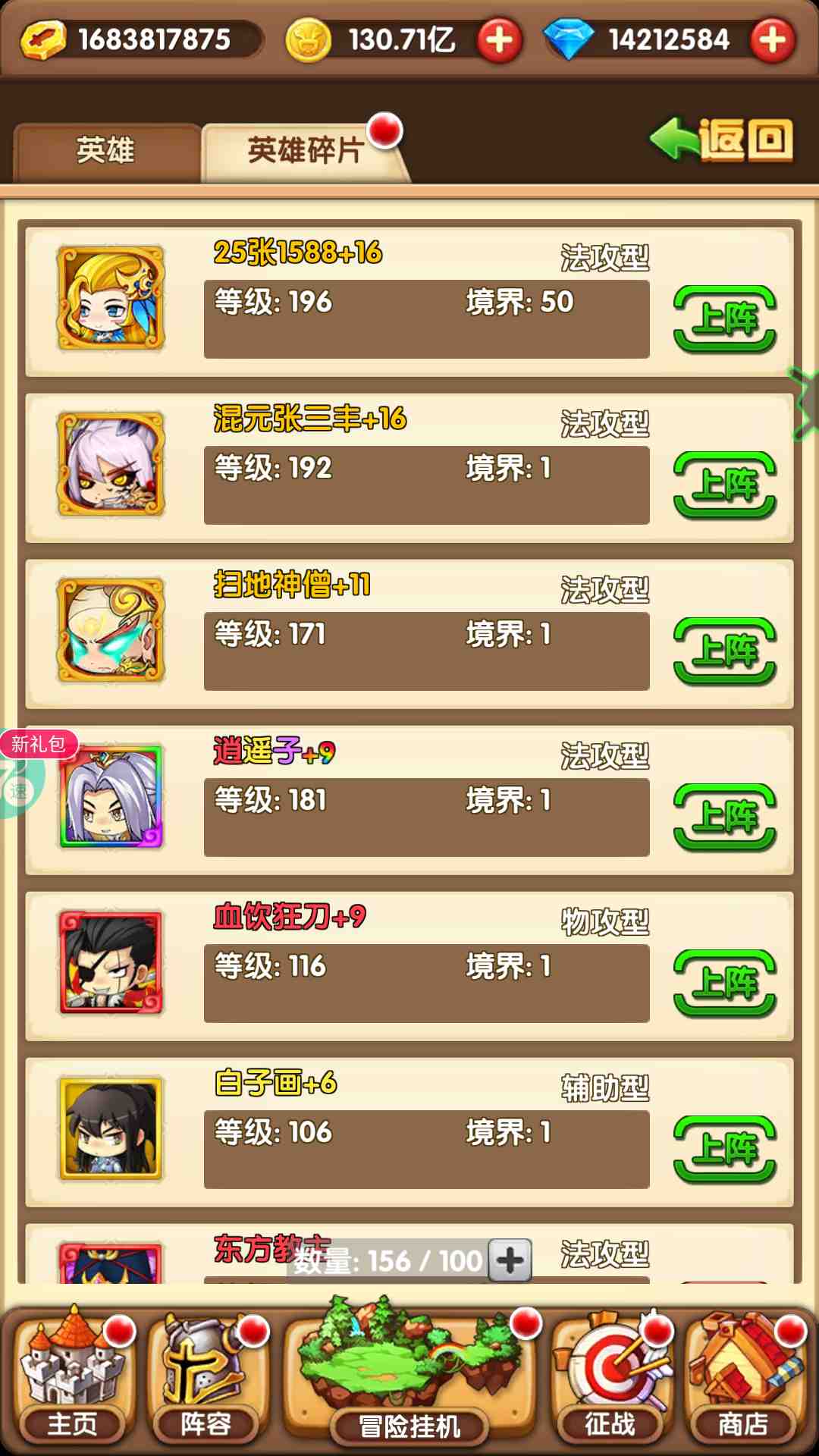819x1456 pixels.
Task: Deploy 混元张三丰+16 with 上阵
Action: (725, 485)
